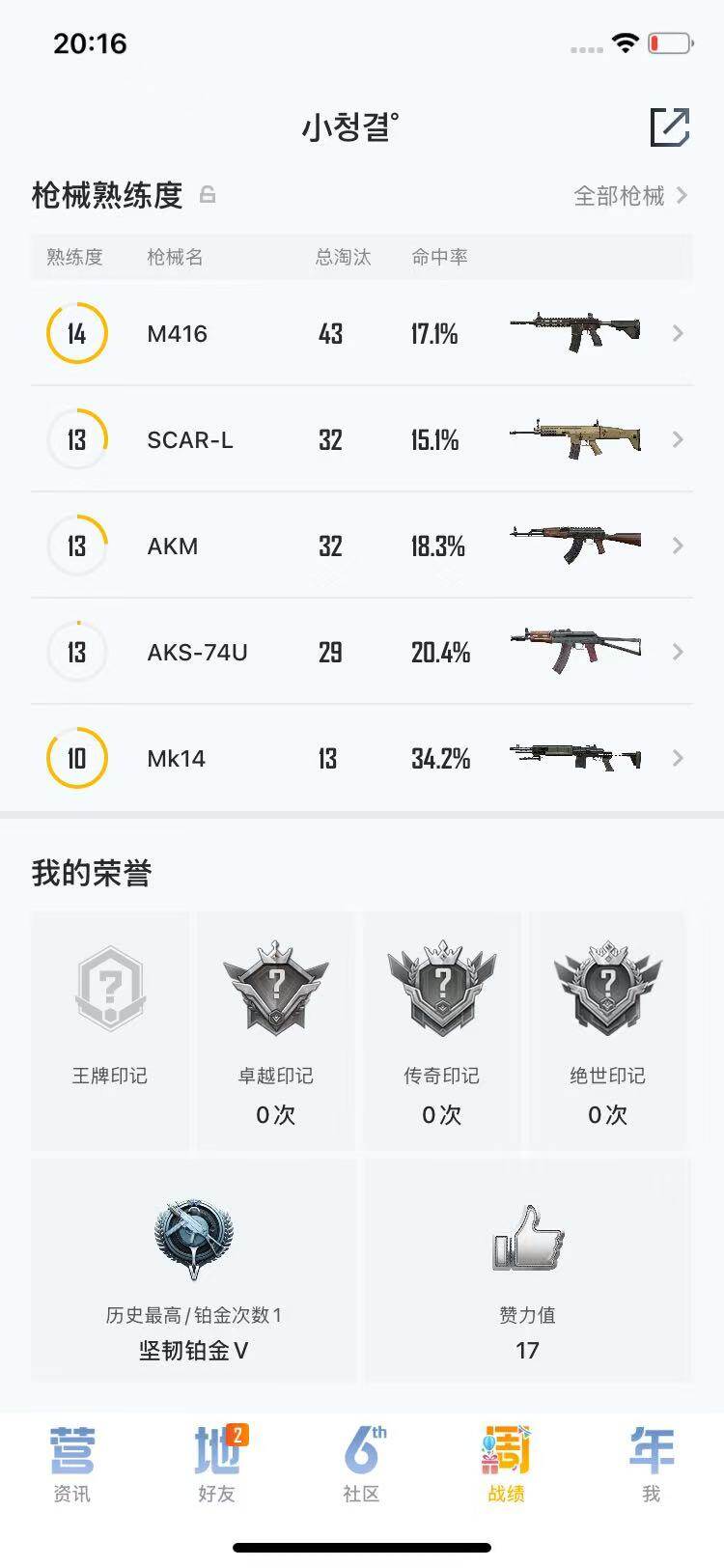Tap the 卓越印记 silver badge showing 0次

click(x=276, y=988)
